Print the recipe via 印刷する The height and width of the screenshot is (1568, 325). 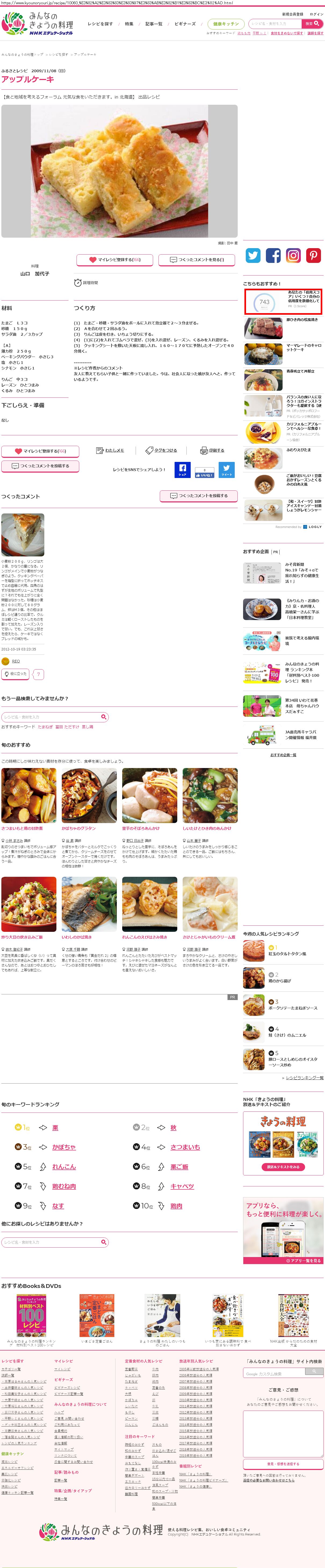pos(212,450)
